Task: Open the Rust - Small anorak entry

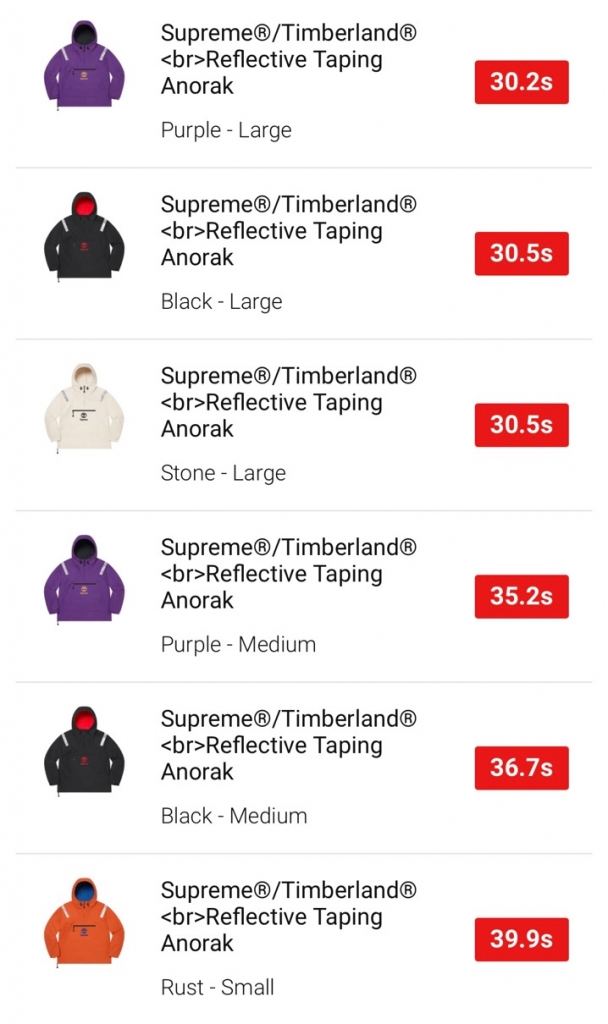Action: (289, 917)
